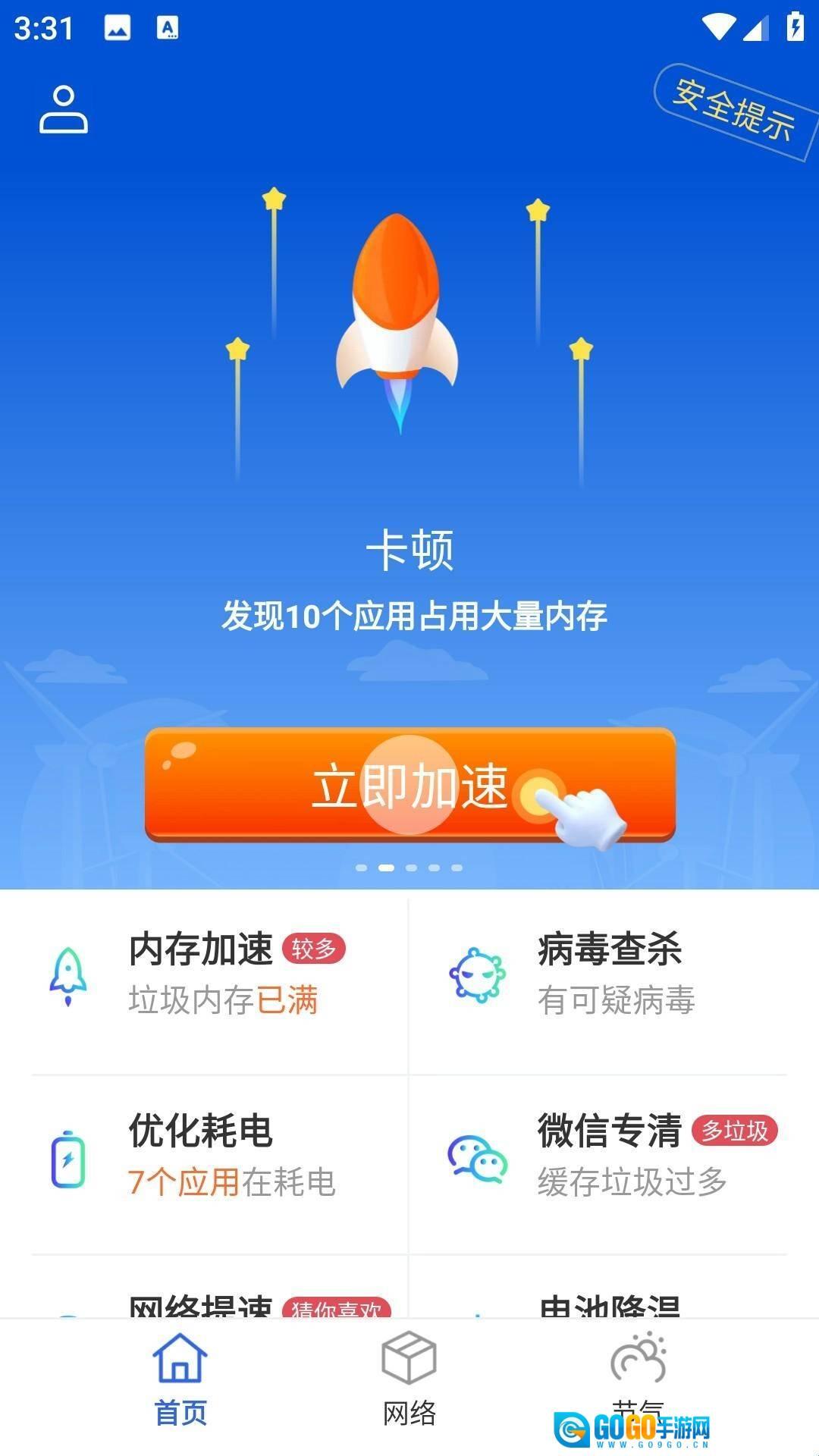This screenshot has height=1456, width=819.
Task: Open the user profile icon
Action: pyautogui.click(x=64, y=110)
